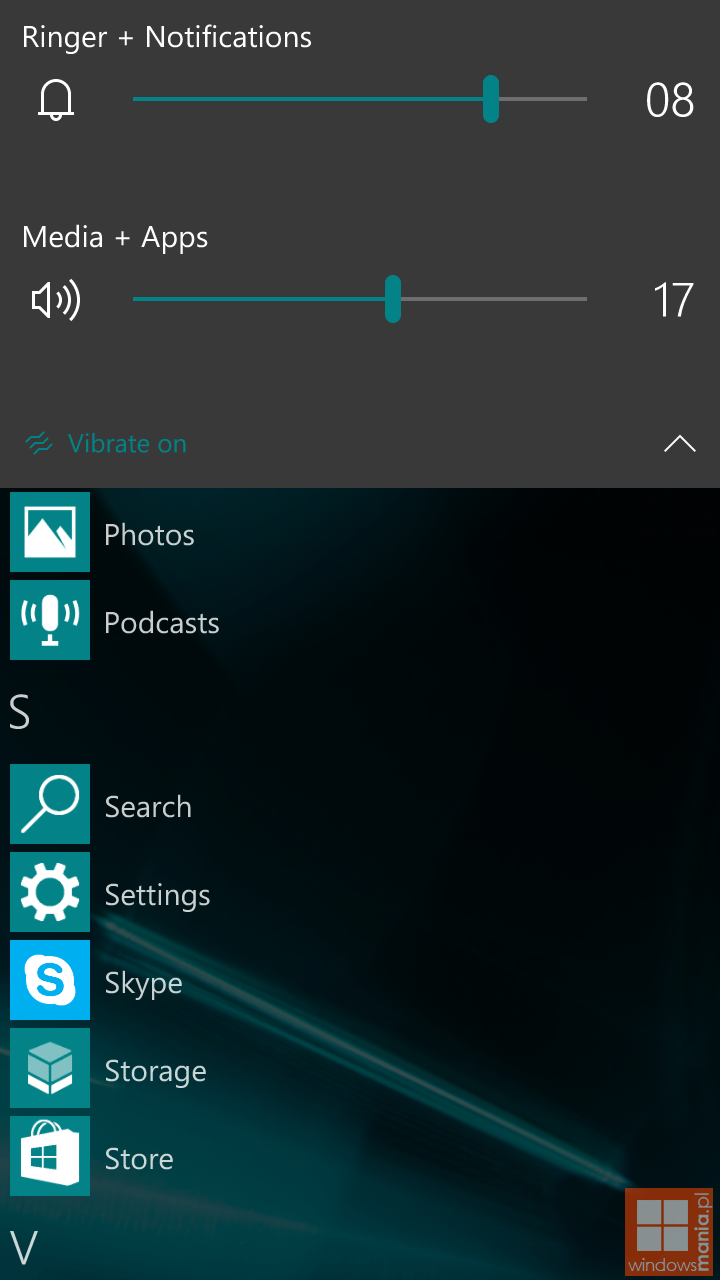
Task: Mute media via the speaker icon
Action: tap(56, 300)
